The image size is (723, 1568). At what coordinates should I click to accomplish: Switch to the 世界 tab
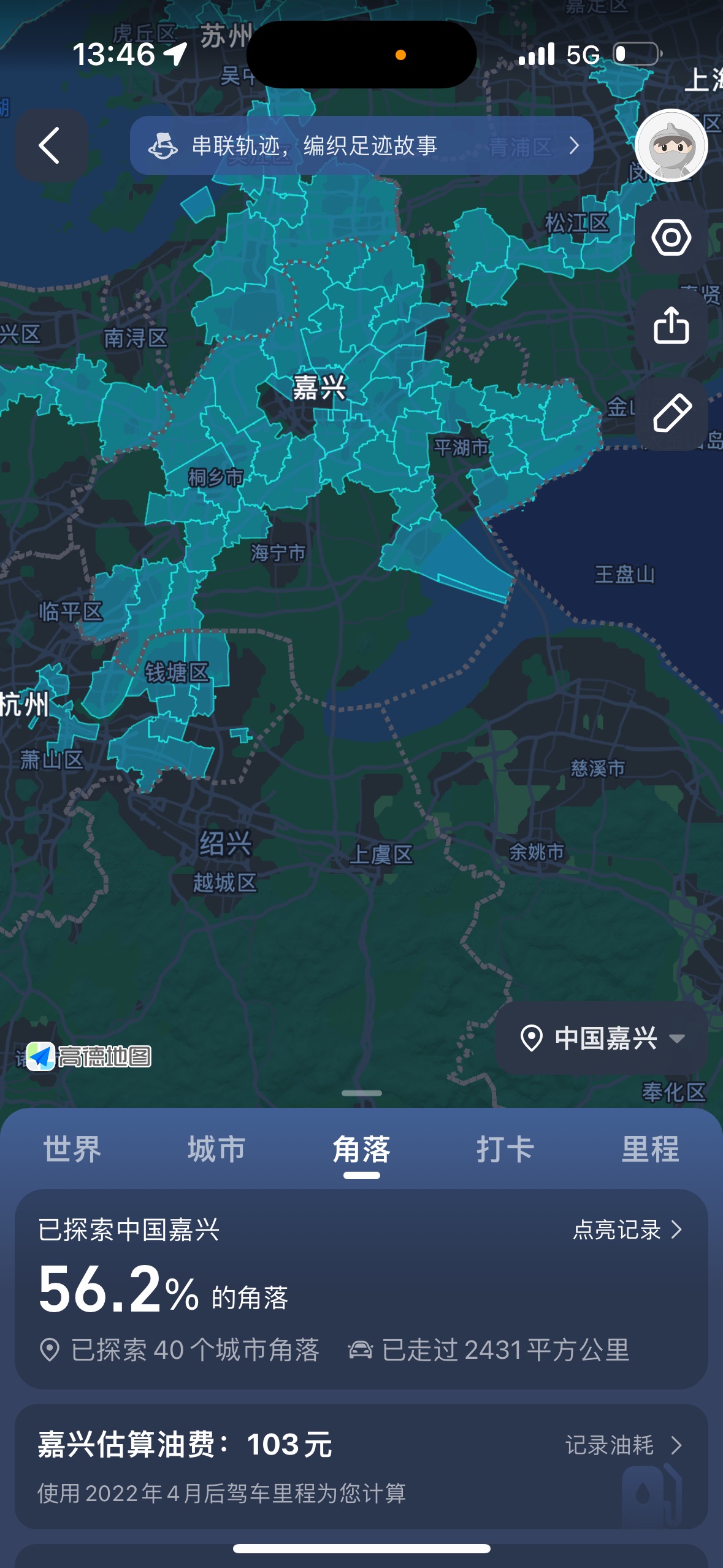pos(72,1148)
